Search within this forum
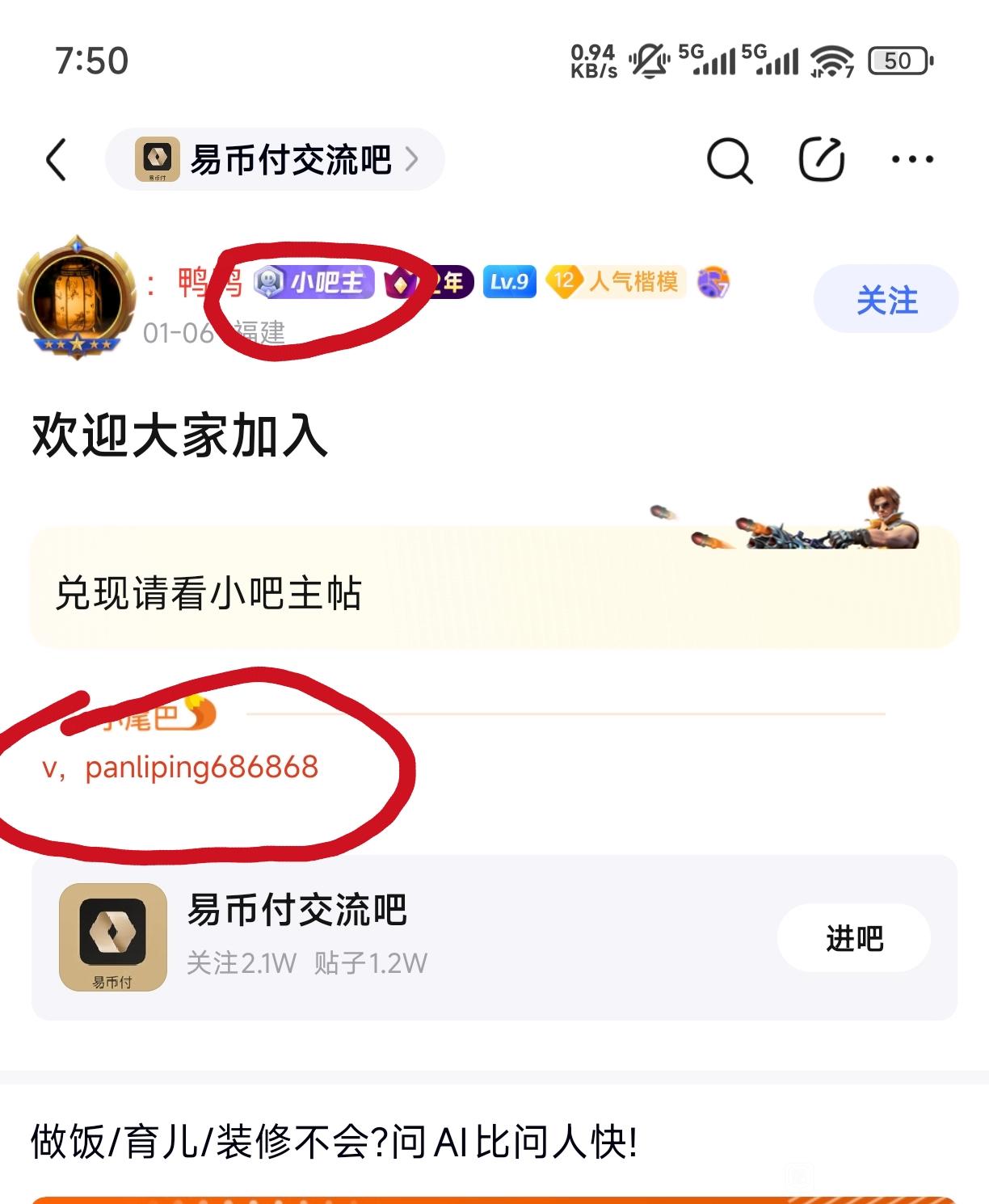 tap(729, 159)
